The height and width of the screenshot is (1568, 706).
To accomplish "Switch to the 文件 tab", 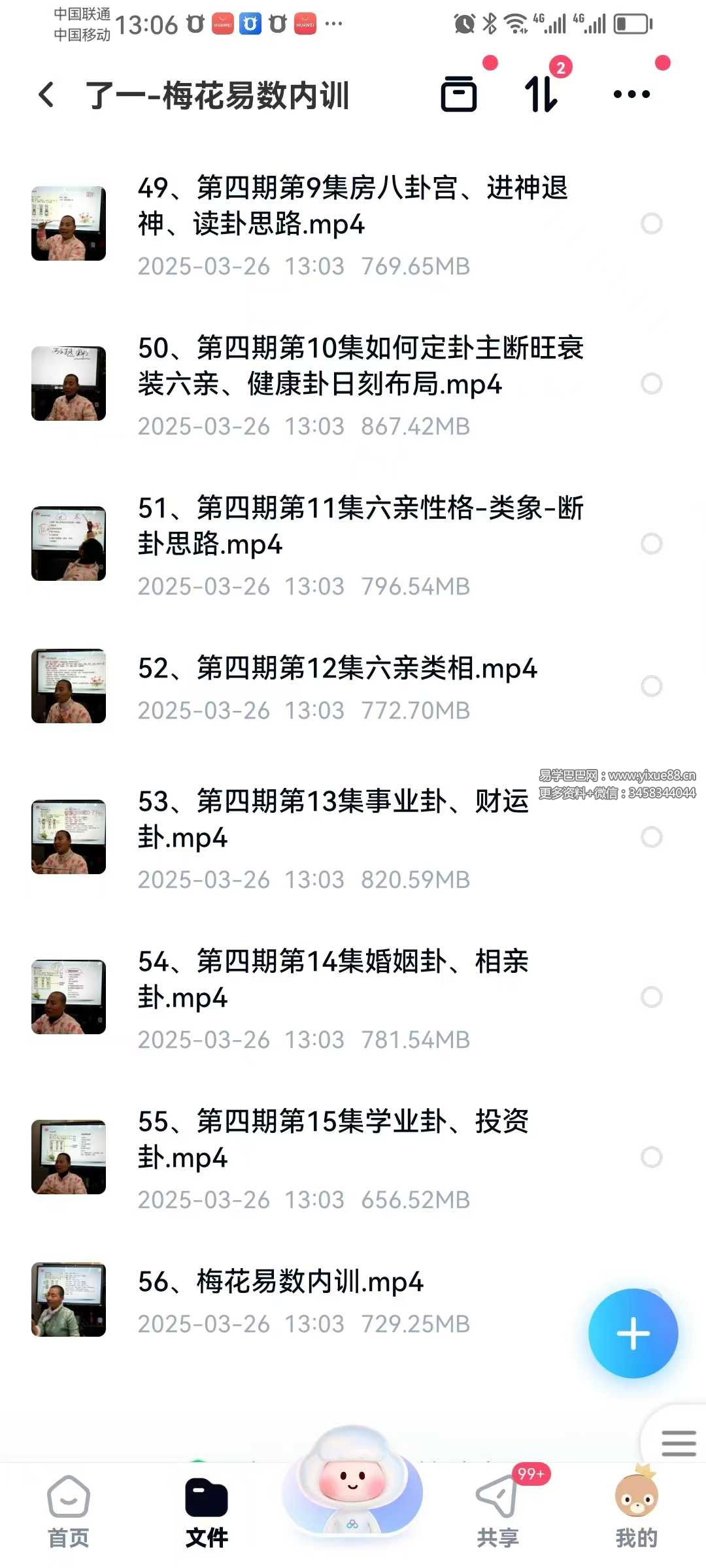I will click(207, 1511).
